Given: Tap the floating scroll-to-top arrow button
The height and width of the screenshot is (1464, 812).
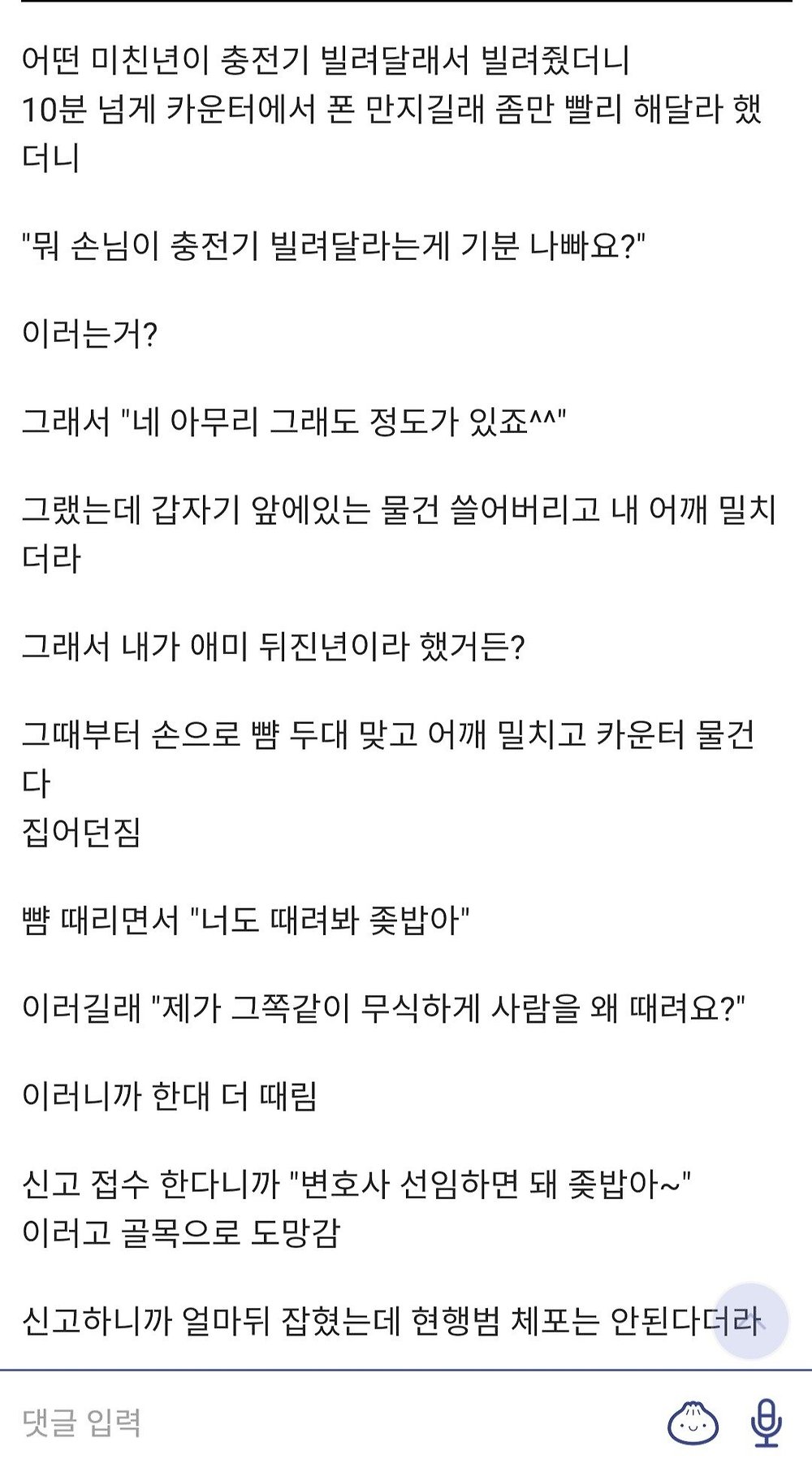Looking at the screenshot, I should pos(750,1320).
